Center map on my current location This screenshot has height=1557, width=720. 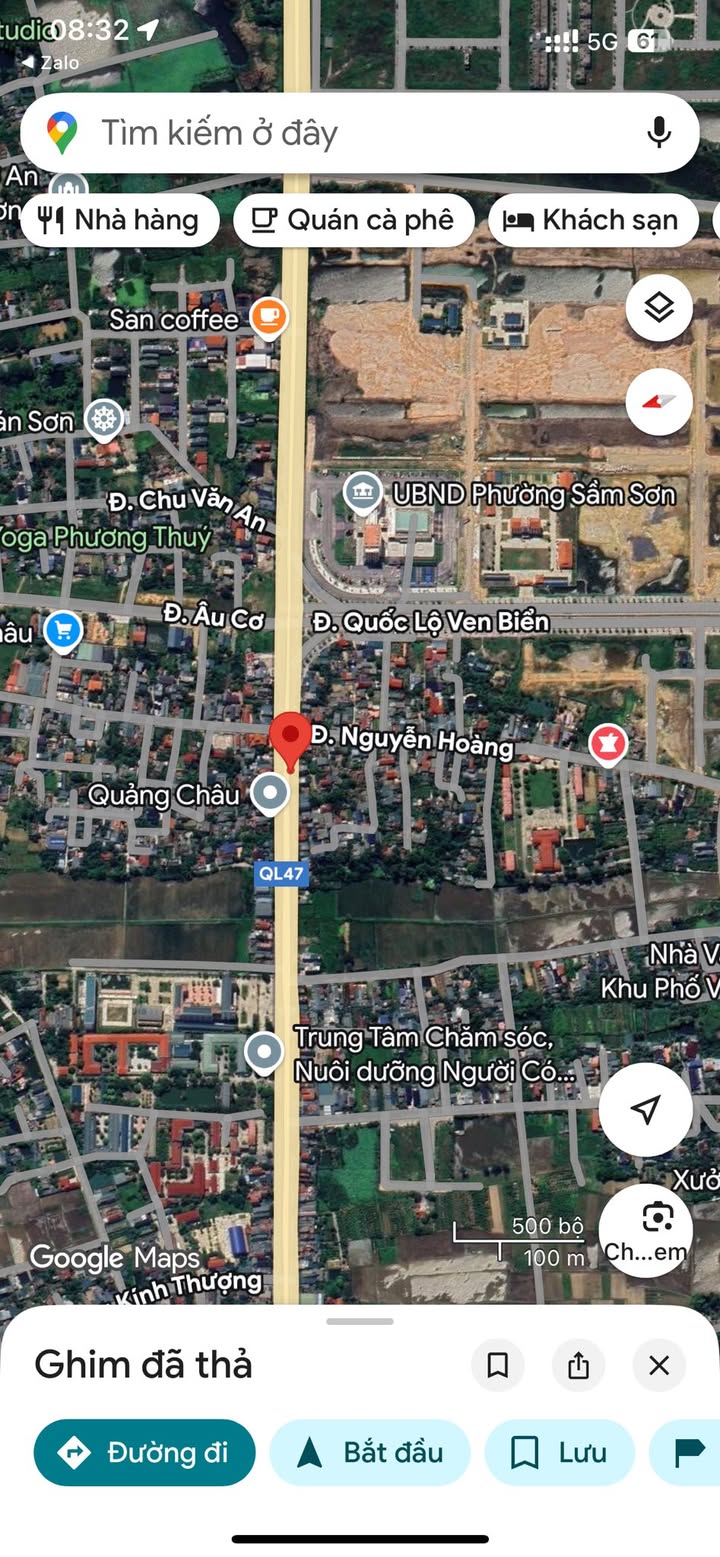[x=646, y=1109]
